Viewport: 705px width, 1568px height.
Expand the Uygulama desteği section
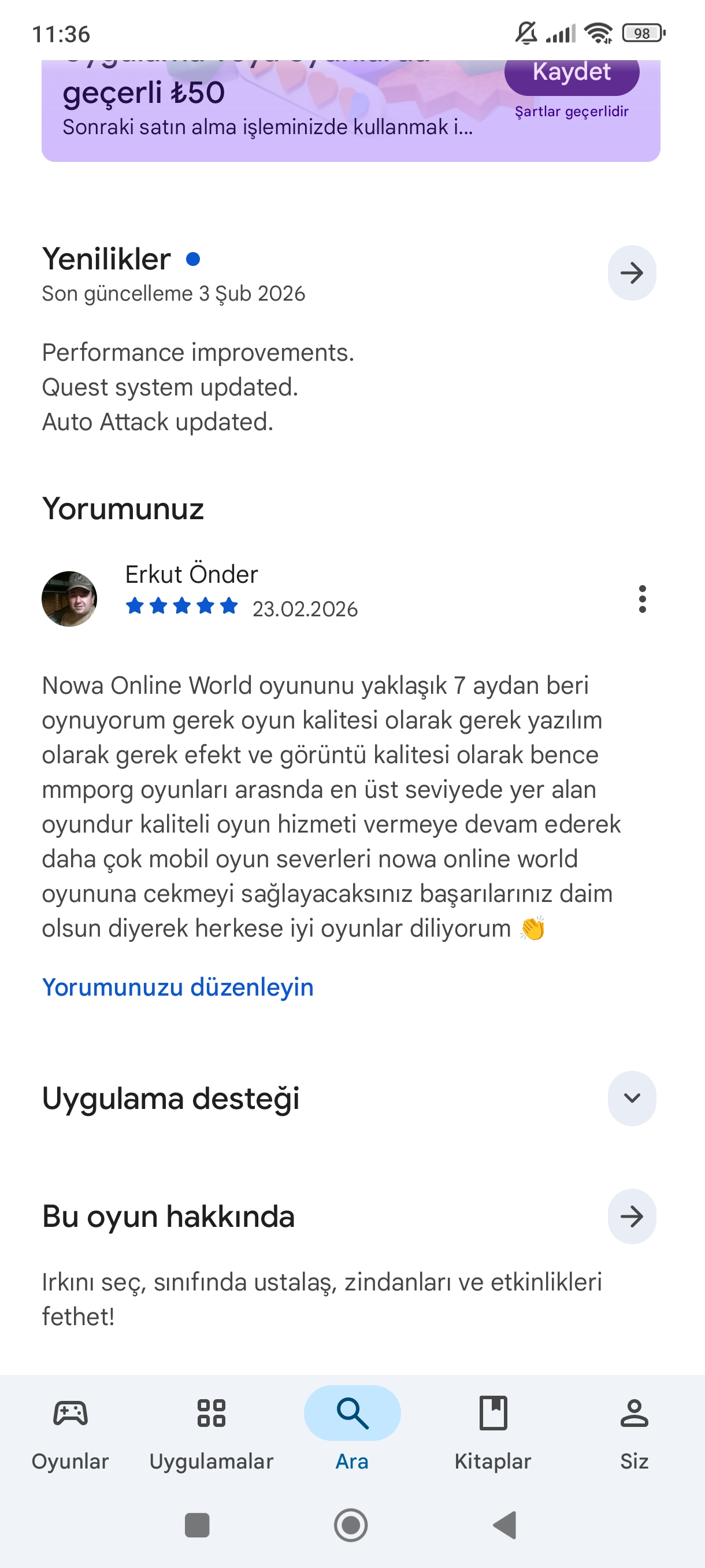[x=632, y=1098]
